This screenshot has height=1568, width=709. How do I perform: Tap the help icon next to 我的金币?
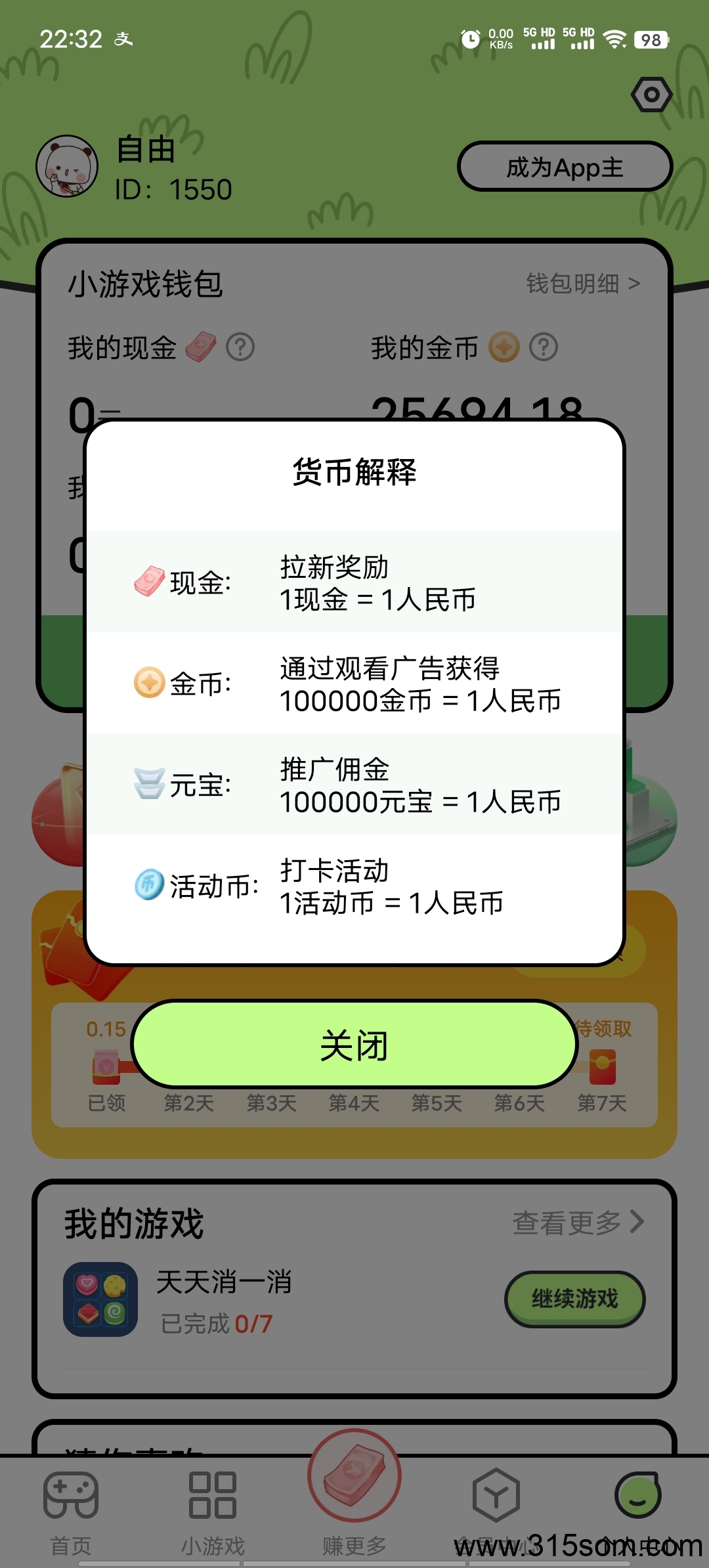click(544, 347)
